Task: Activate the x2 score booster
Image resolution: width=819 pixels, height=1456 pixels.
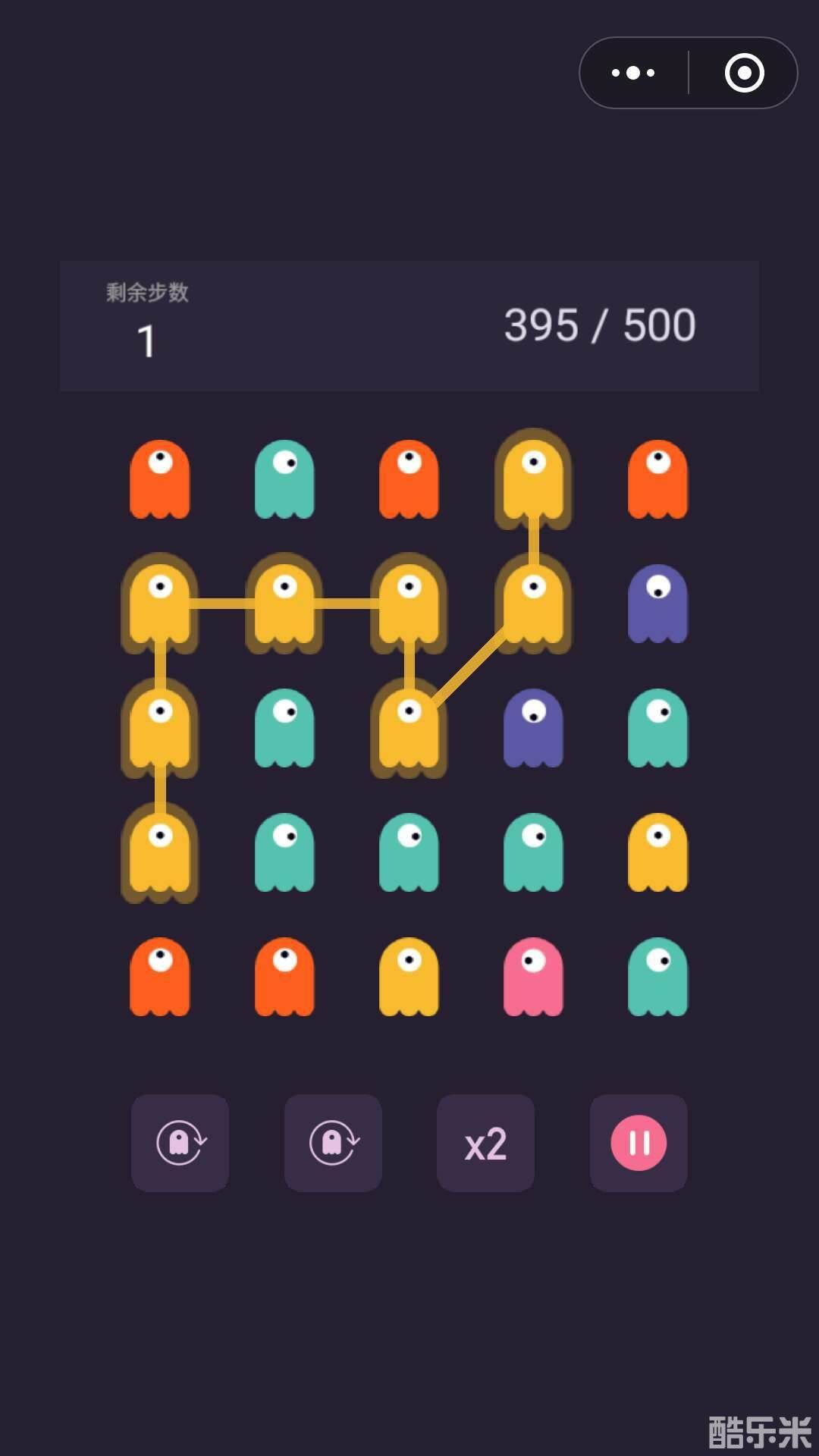Action: coord(485,1143)
